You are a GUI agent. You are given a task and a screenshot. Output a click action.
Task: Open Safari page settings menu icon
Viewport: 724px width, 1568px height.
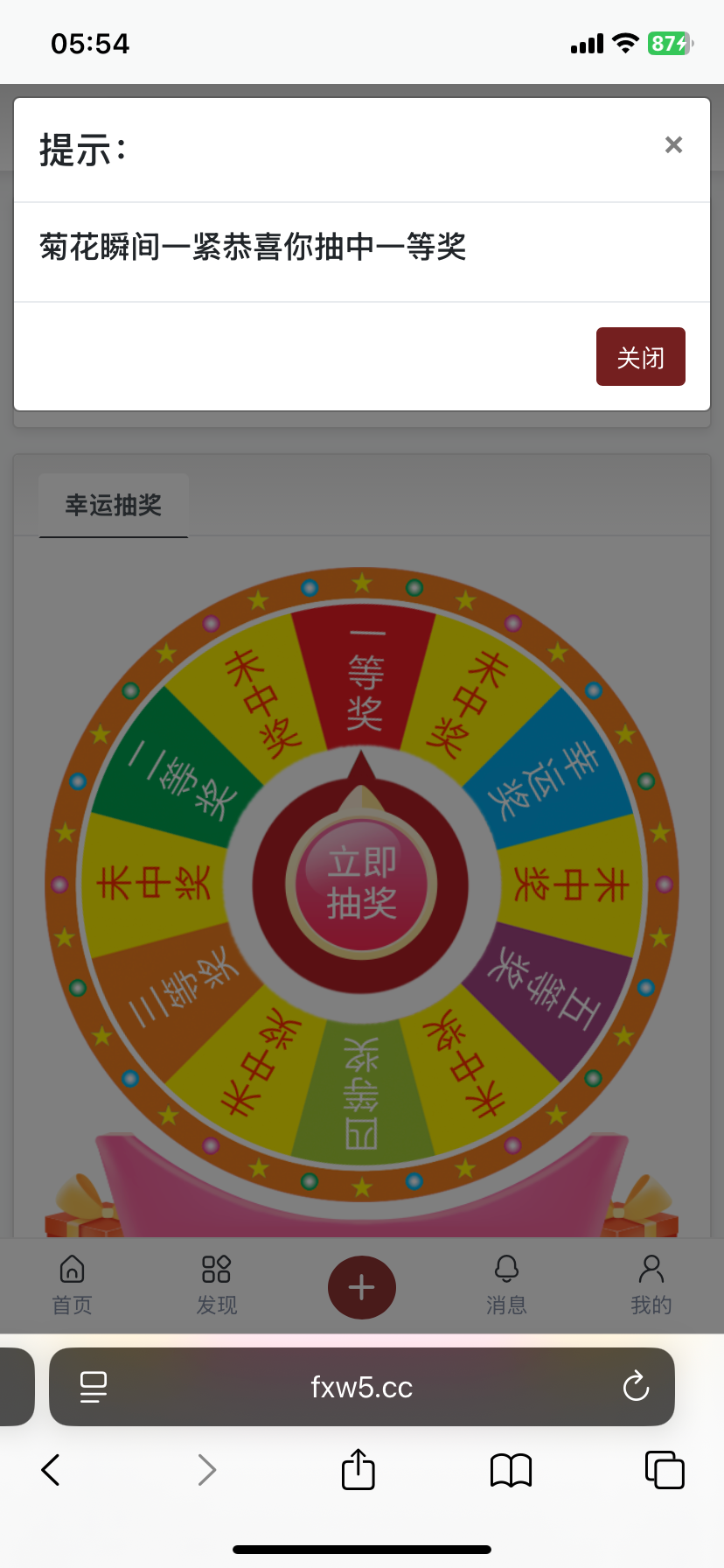coord(94,1387)
